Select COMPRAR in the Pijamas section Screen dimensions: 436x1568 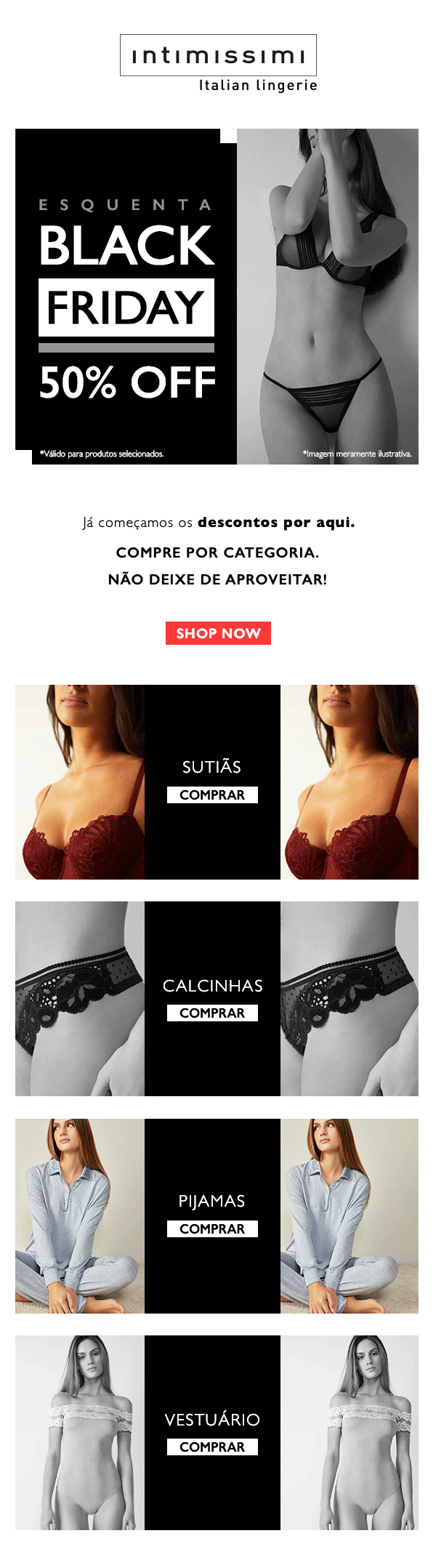212,1229
